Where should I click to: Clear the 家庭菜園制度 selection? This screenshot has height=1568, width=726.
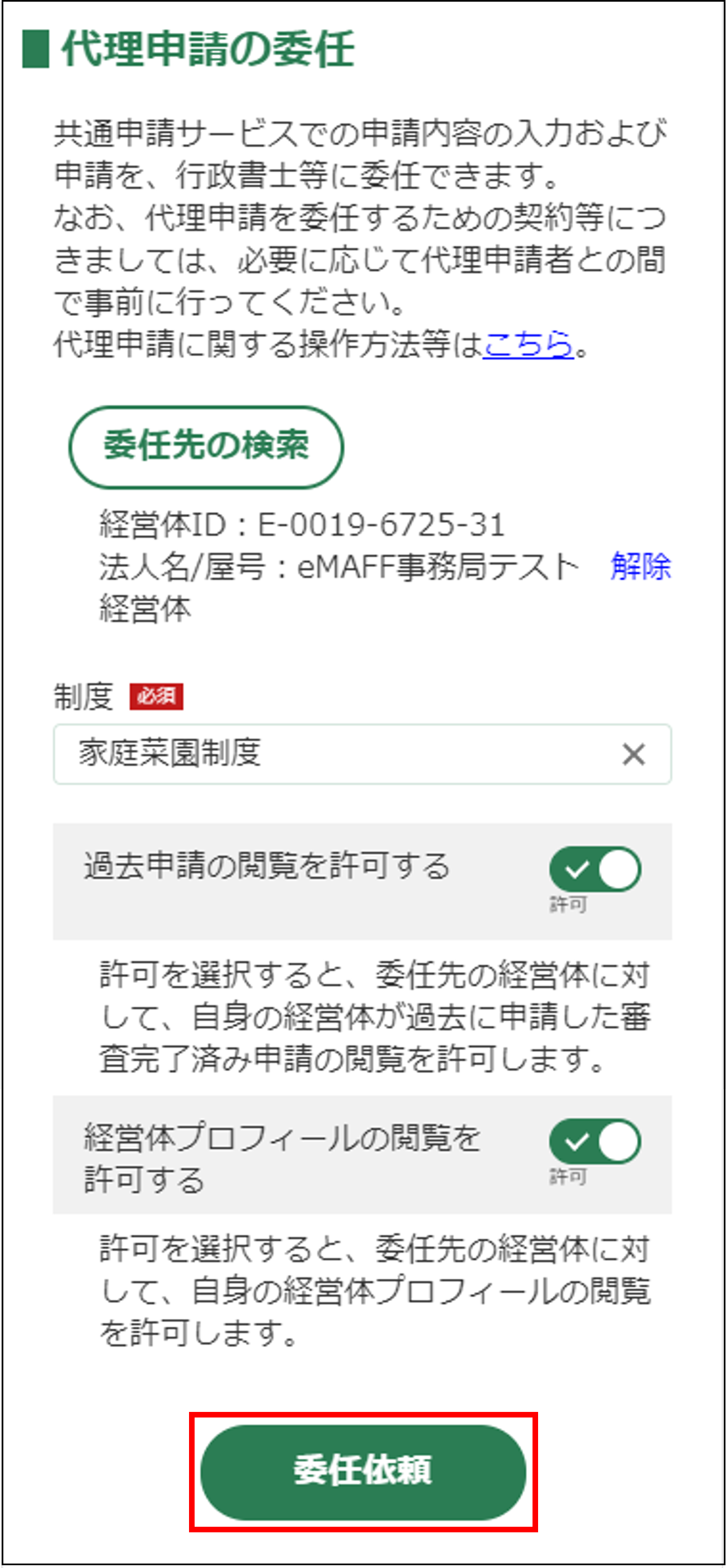point(633,754)
